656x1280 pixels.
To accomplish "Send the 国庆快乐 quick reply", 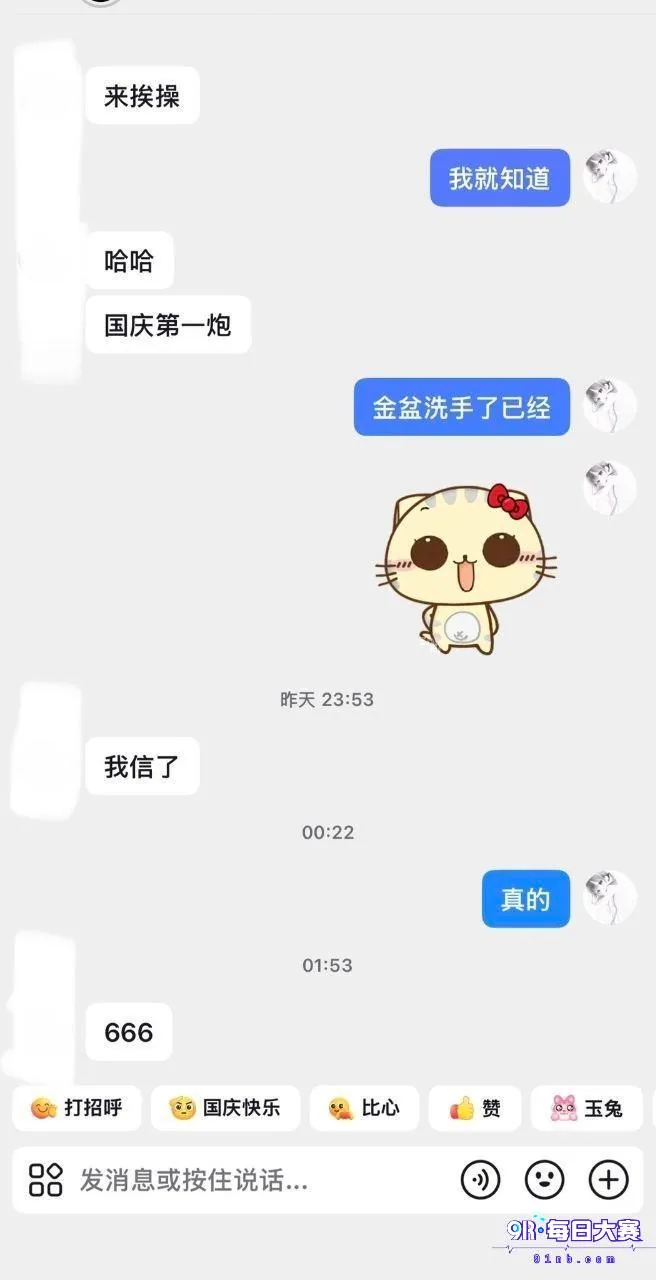I will (x=225, y=1108).
